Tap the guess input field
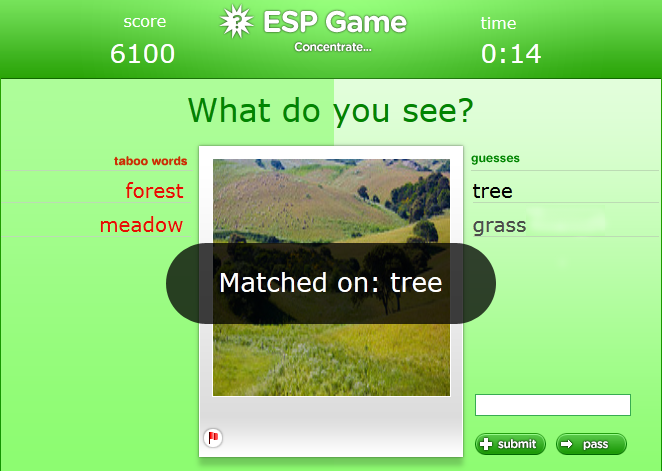Screen dimensions: 662x471 (x=552, y=405)
